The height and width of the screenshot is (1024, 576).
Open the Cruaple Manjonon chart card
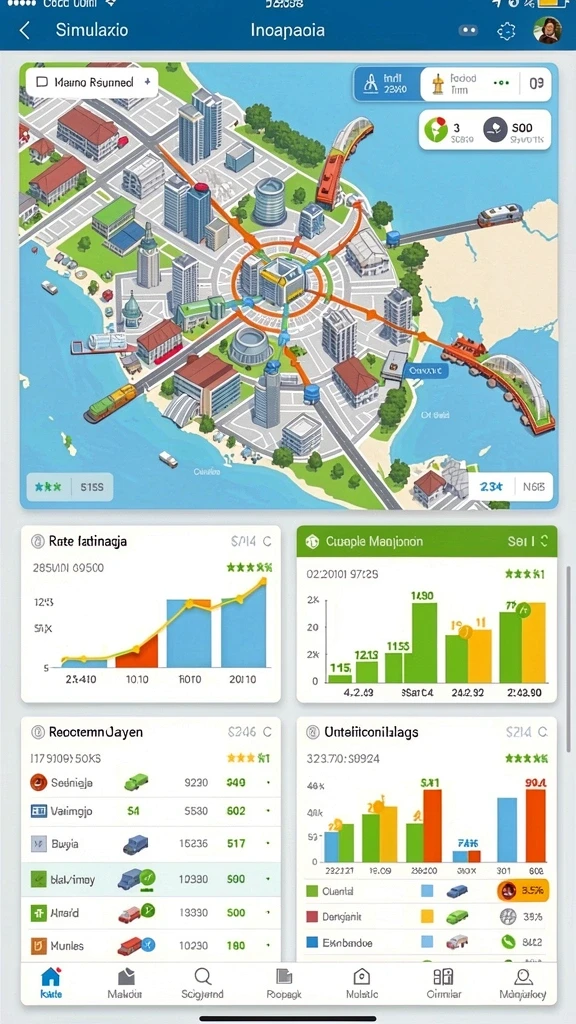pos(426,614)
